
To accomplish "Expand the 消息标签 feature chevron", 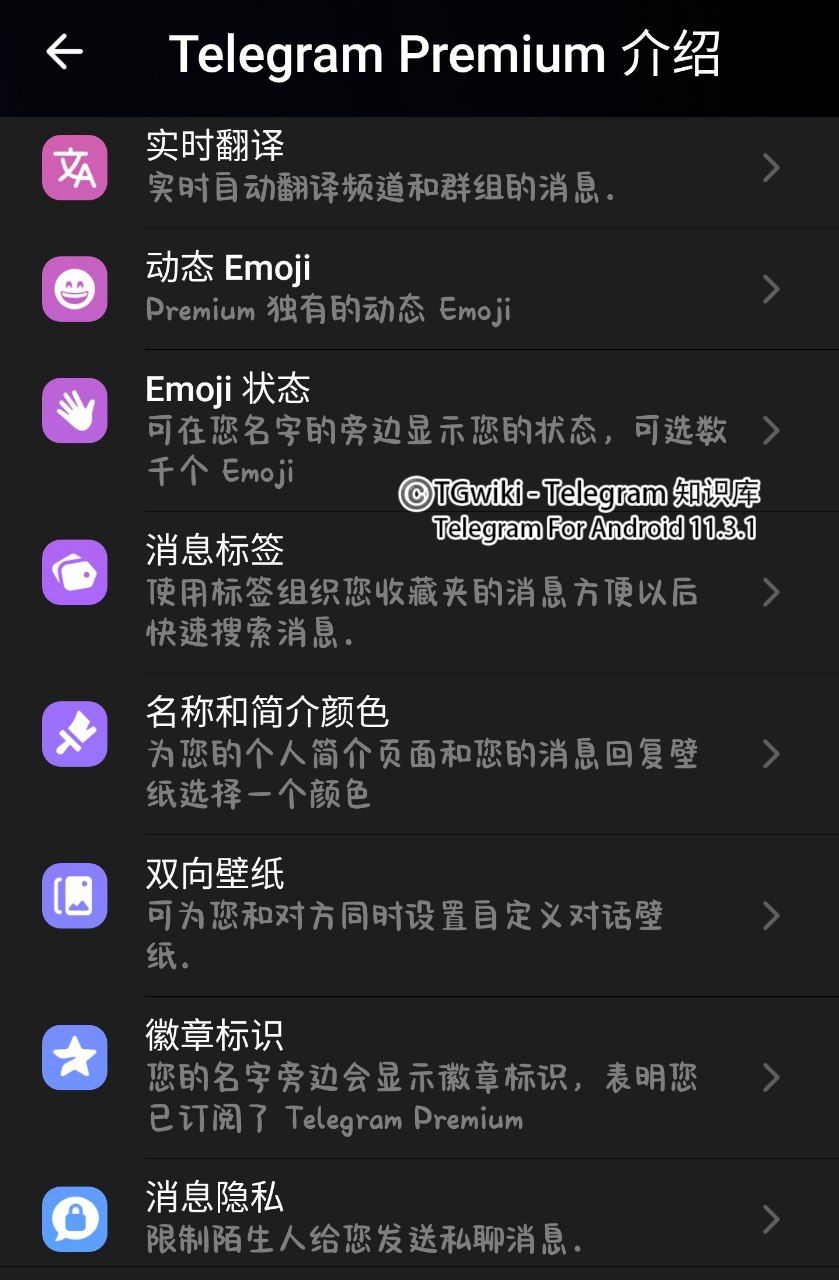I will [x=771, y=592].
